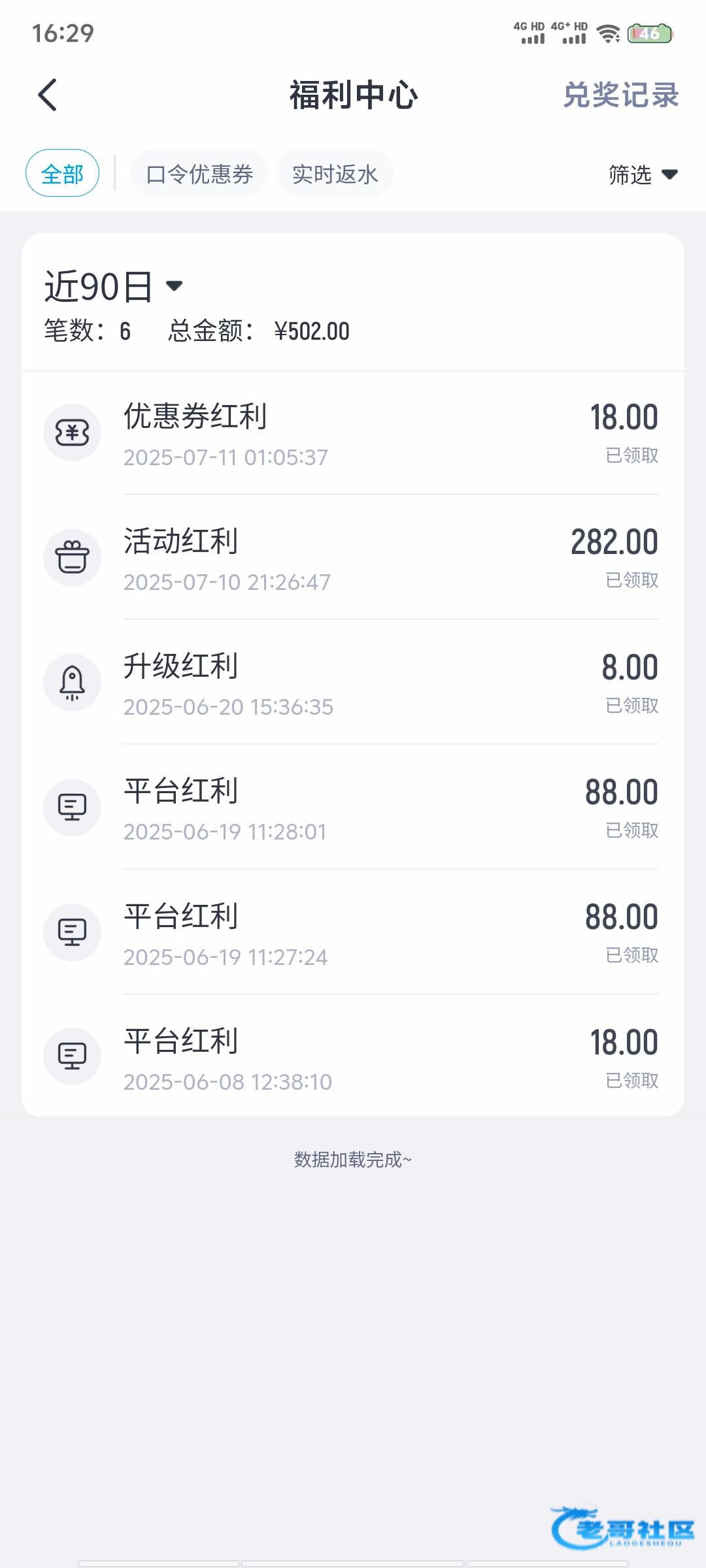
Task: Open the 升级红利 8.00 record
Action: click(353, 683)
